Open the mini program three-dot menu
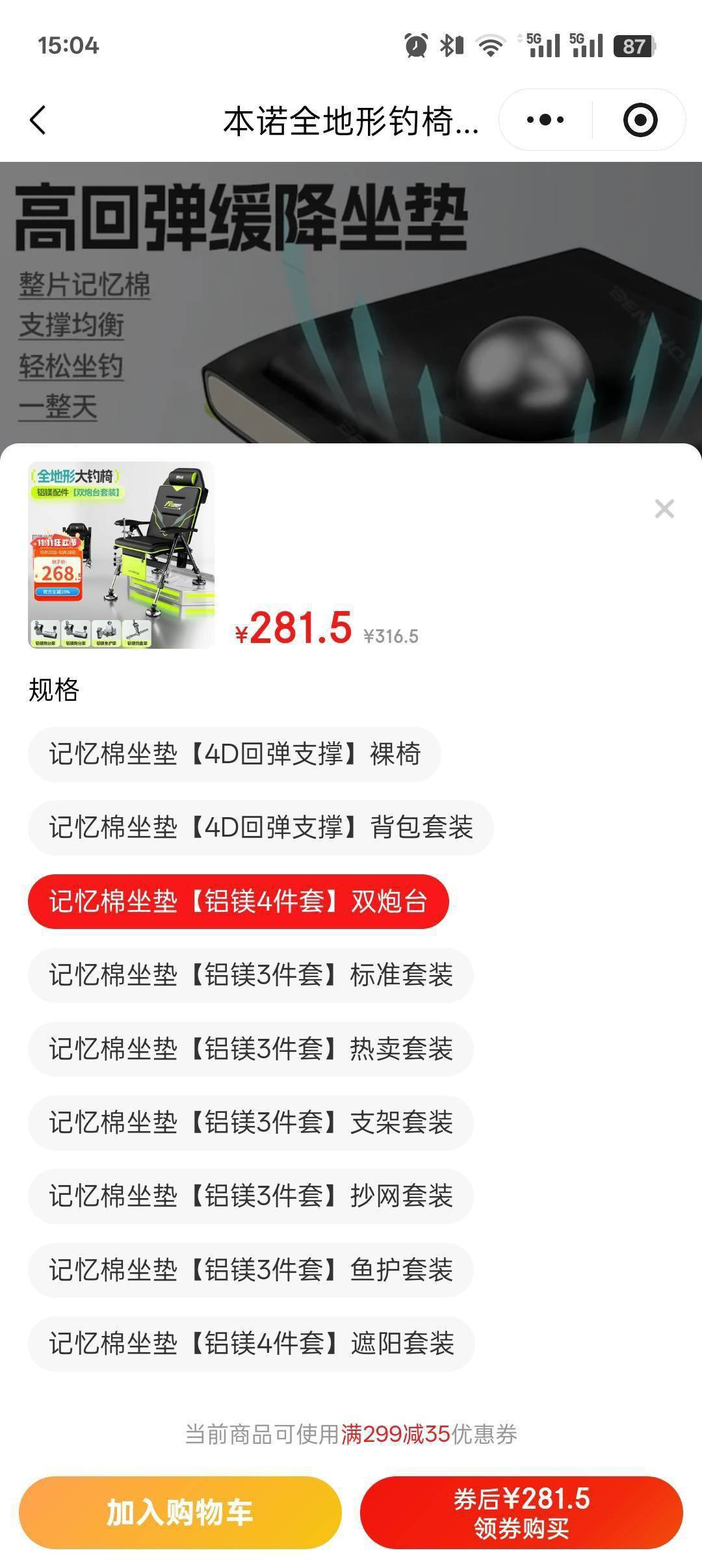Screen dimensions: 702x1568 click(545, 120)
